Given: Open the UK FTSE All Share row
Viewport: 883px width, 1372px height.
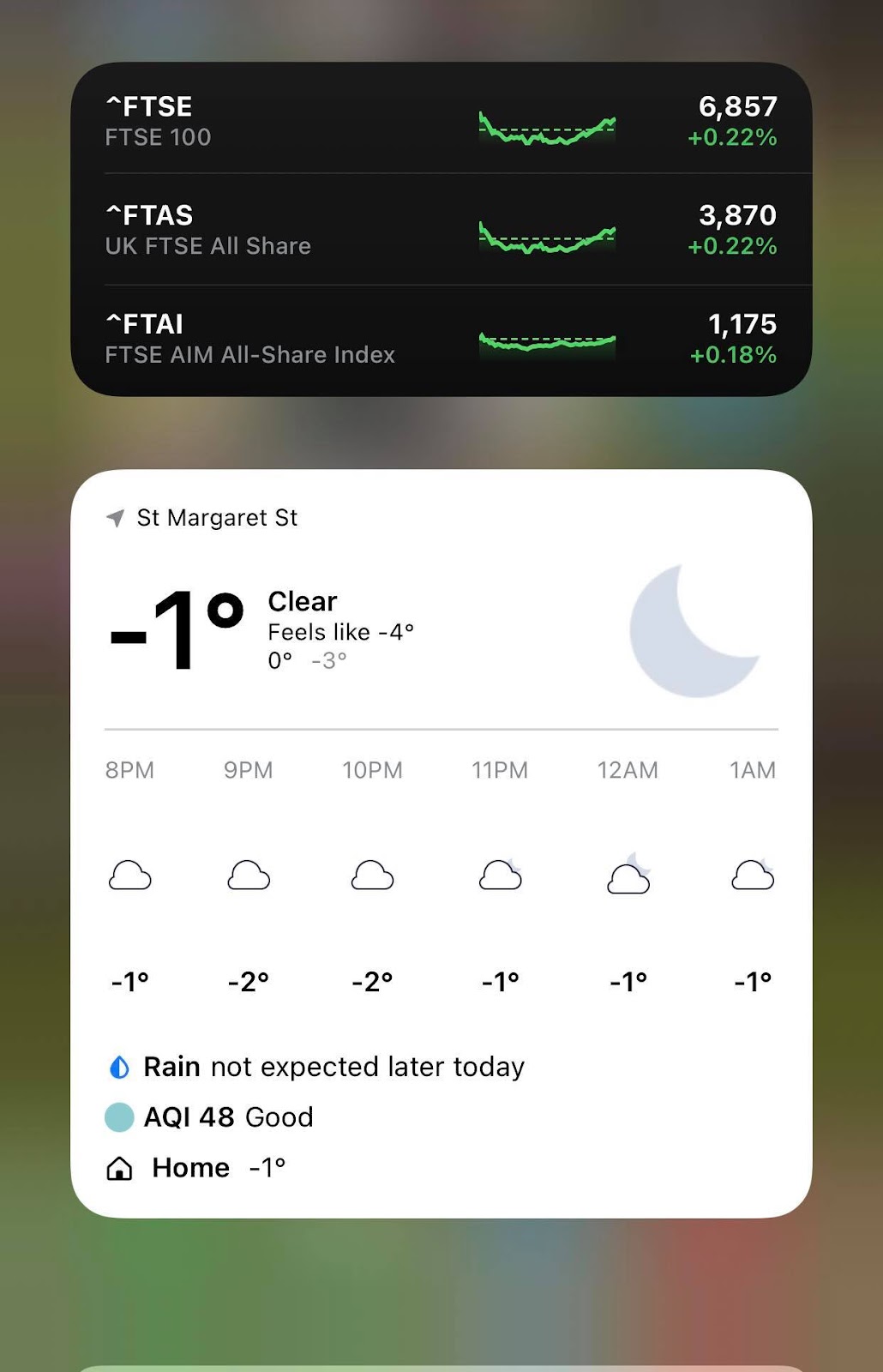Looking at the screenshot, I should tap(441, 230).
